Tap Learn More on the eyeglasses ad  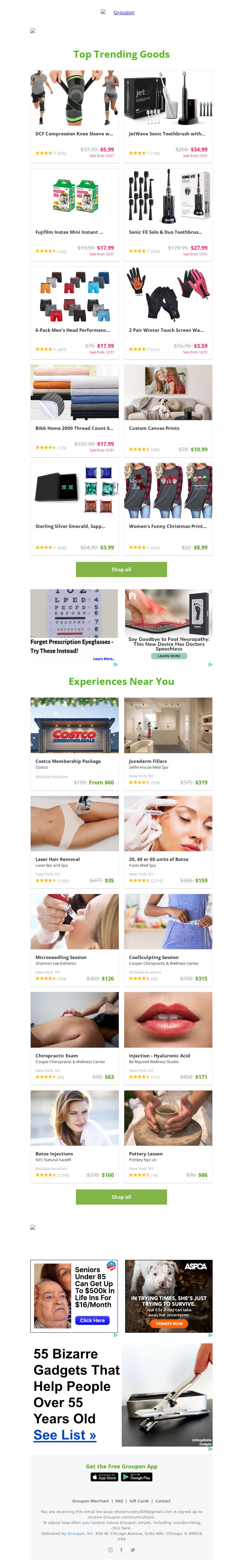104,658
